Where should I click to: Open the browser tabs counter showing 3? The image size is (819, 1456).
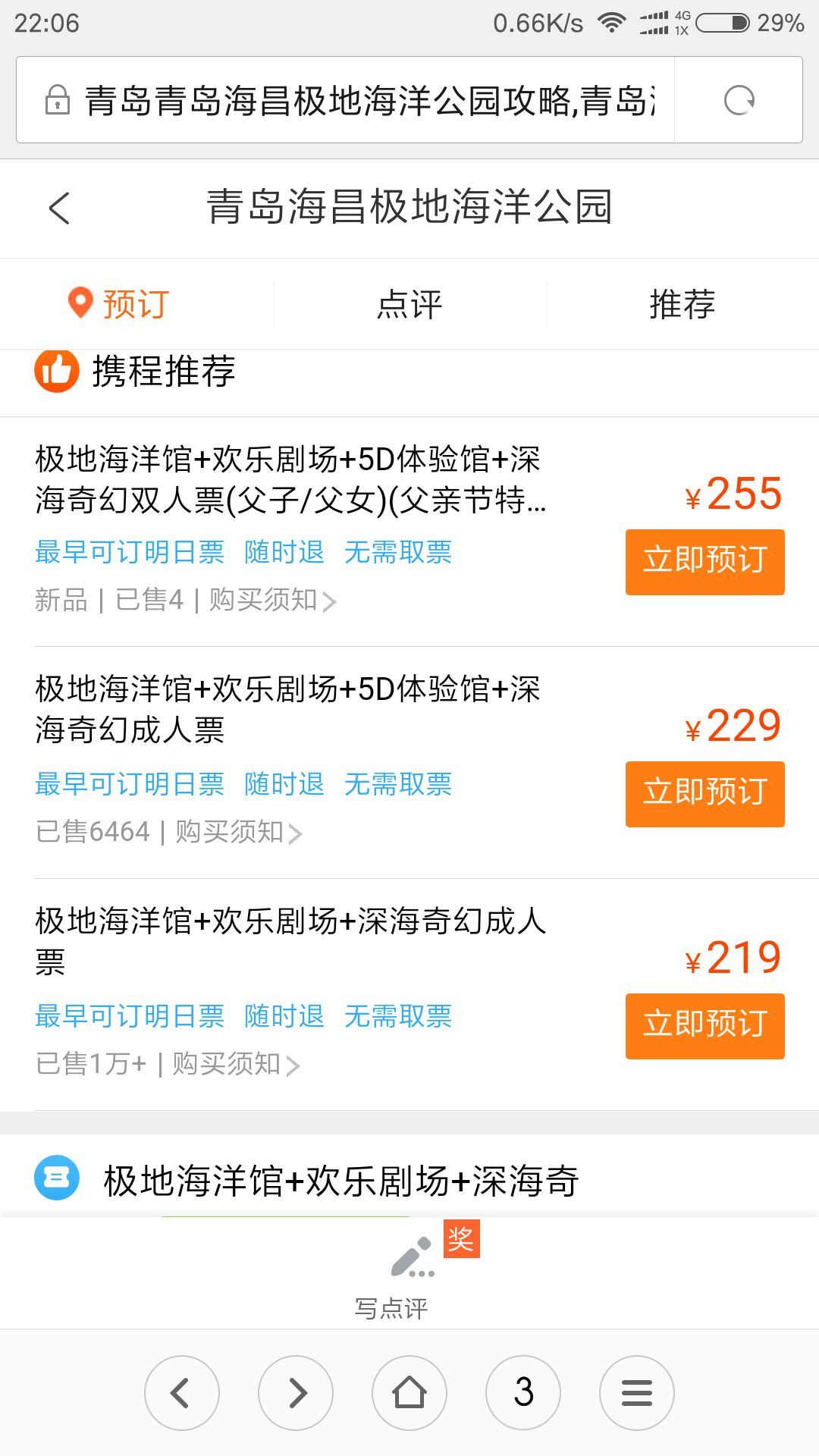523,1393
